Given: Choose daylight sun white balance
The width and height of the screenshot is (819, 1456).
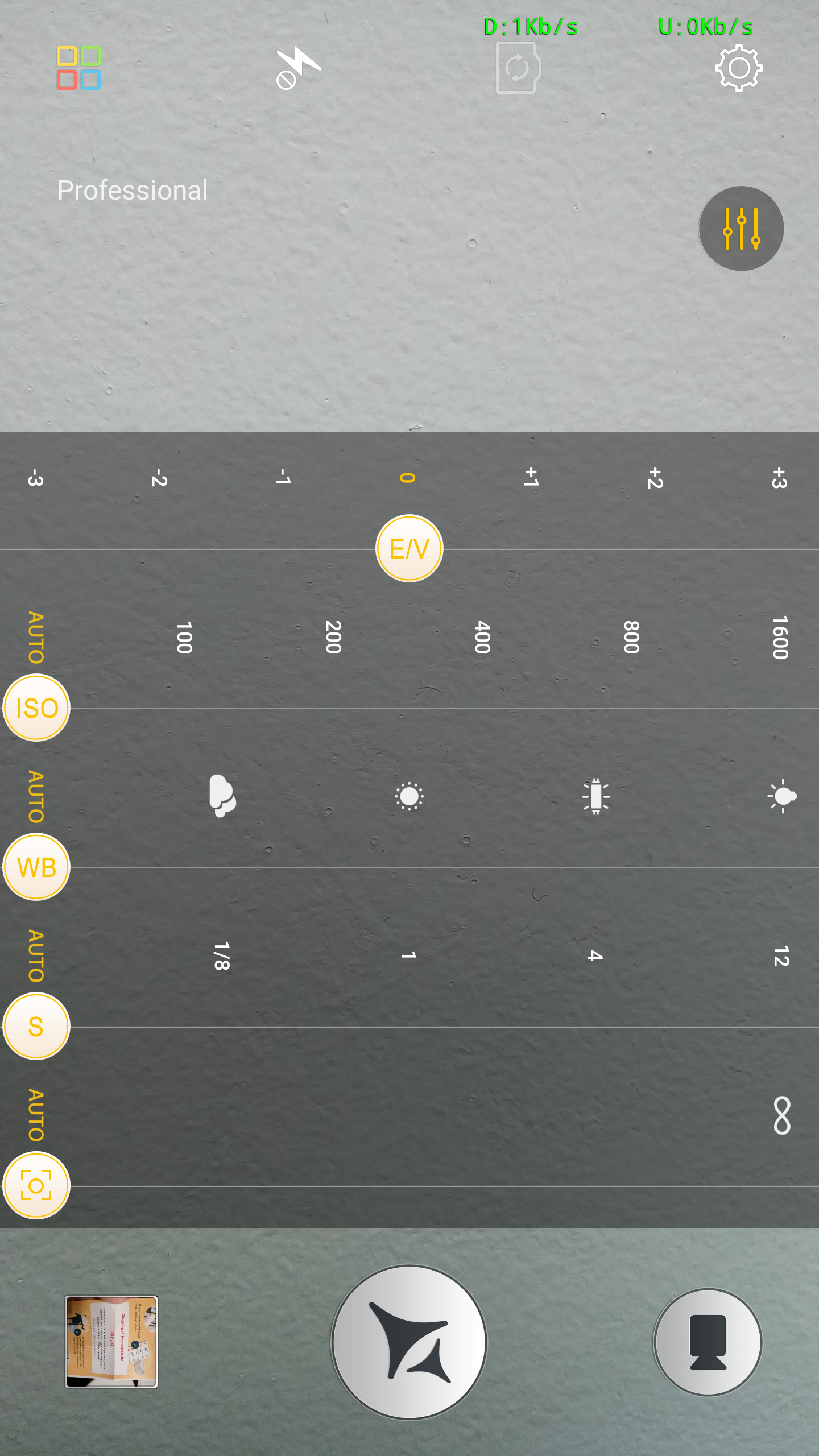Looking at the screenshot, I should coord(409,796).
